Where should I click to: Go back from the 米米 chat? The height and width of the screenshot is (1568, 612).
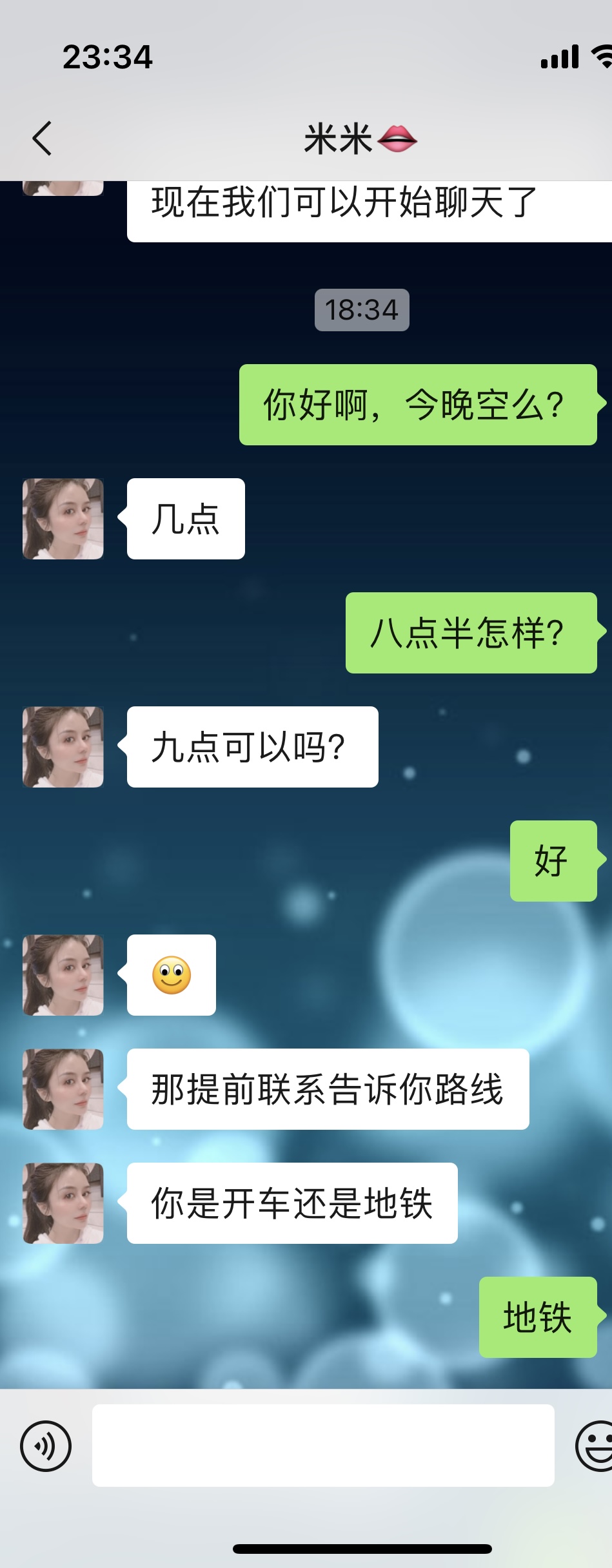coord(43,139)
